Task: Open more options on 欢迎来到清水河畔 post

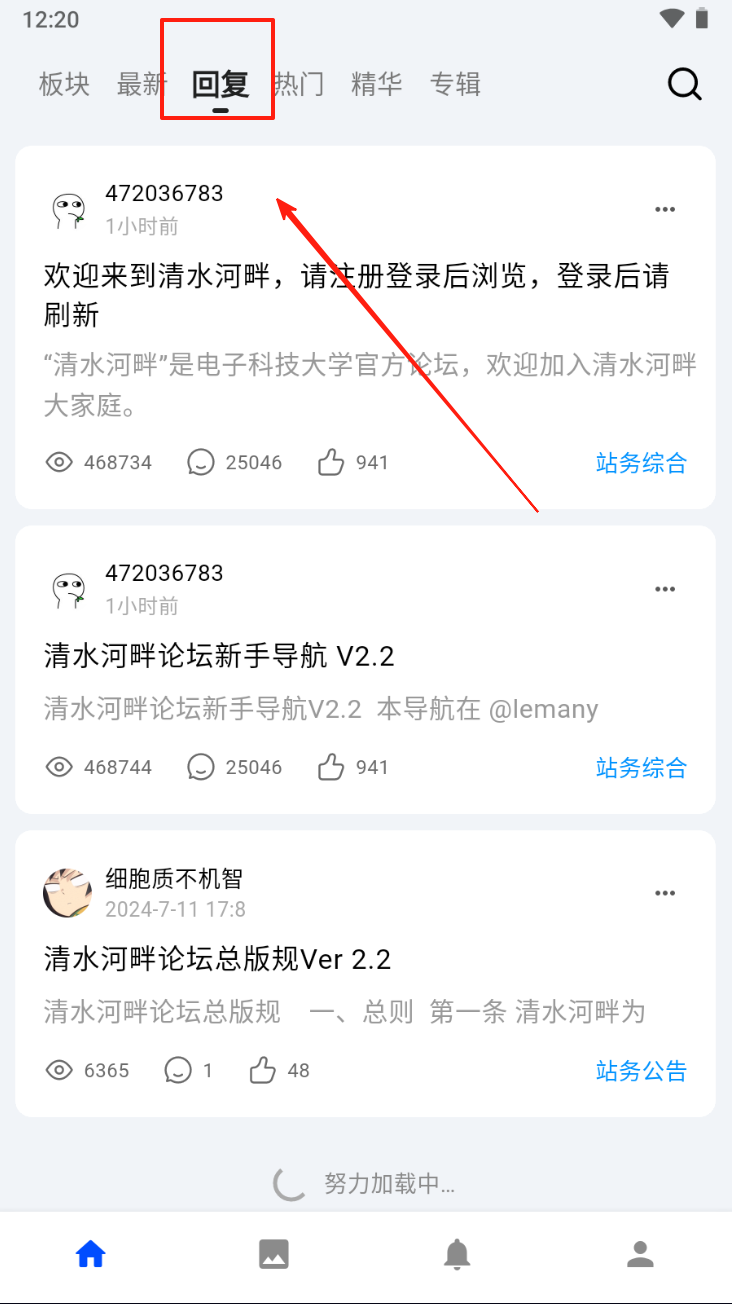Action: pyautogui.click(x=665, y=209)
